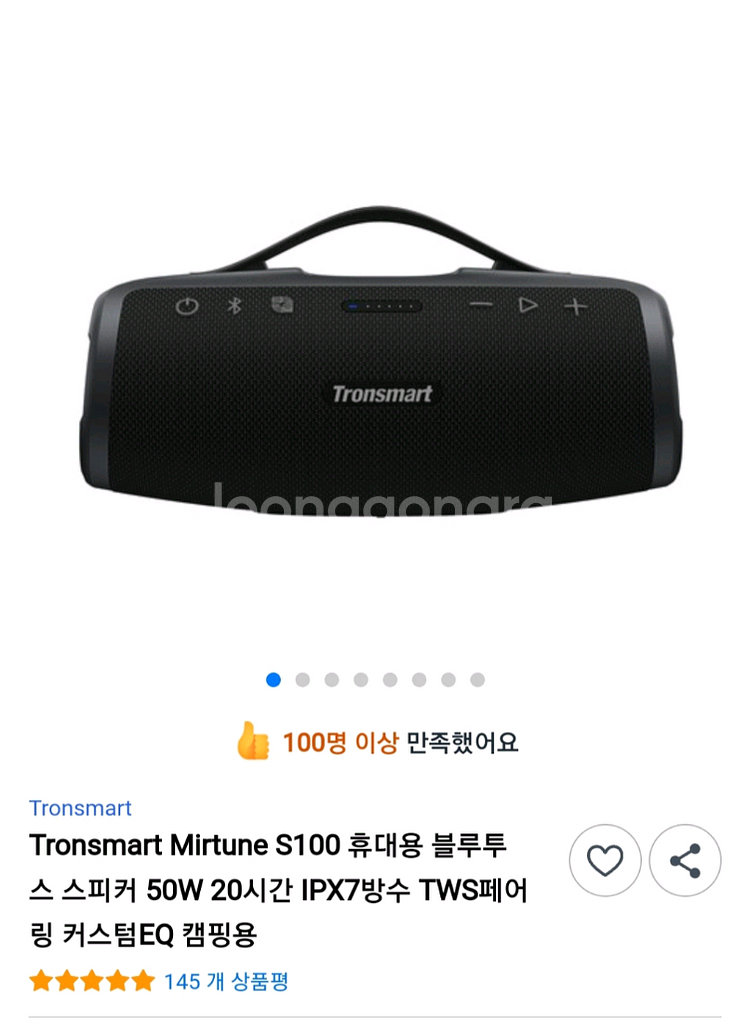Tap the Bluetooth icon on the speaker panel
The image size is (750, 1021).
point(234,306)
